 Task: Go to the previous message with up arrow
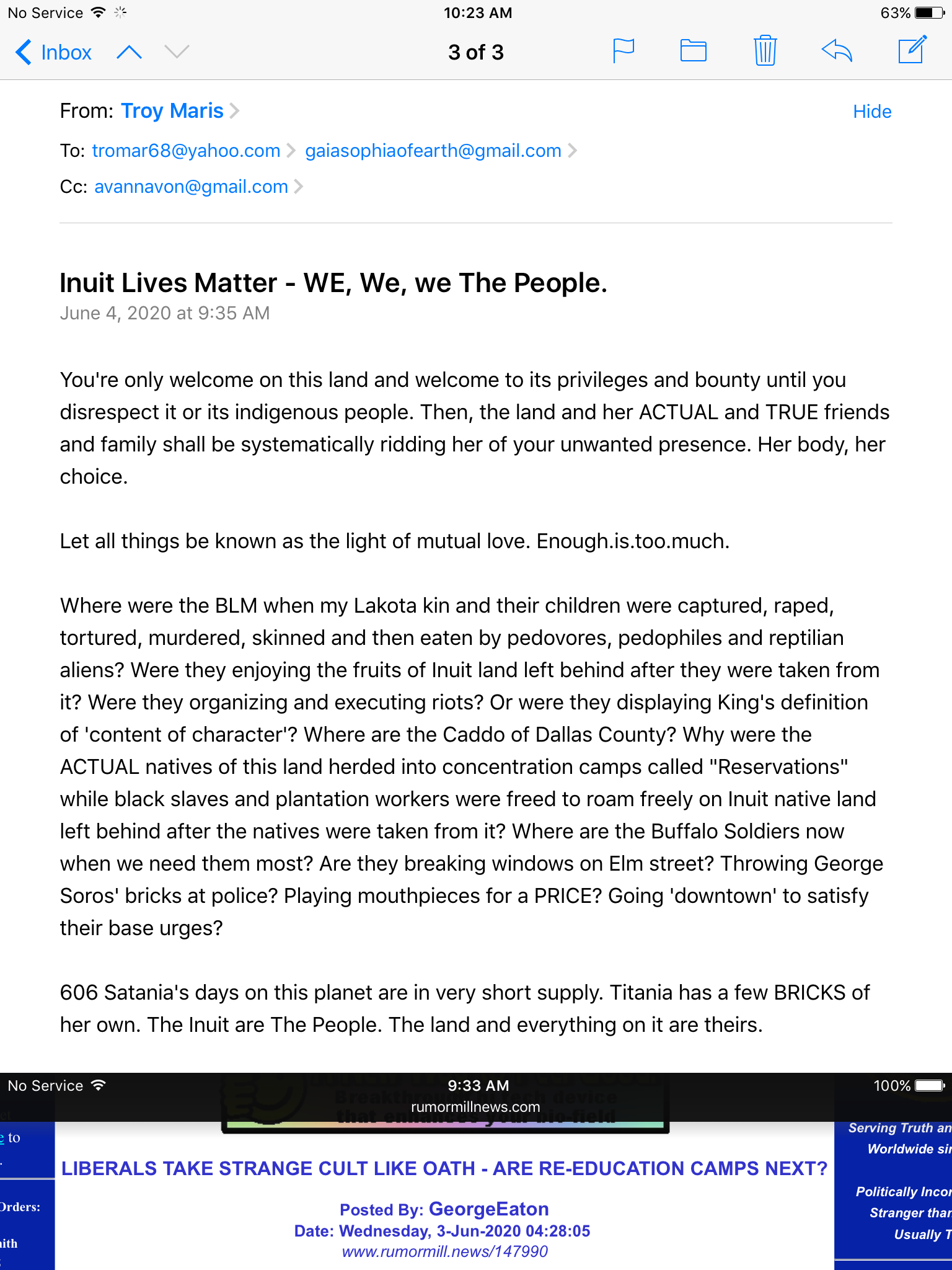point(129,53)
